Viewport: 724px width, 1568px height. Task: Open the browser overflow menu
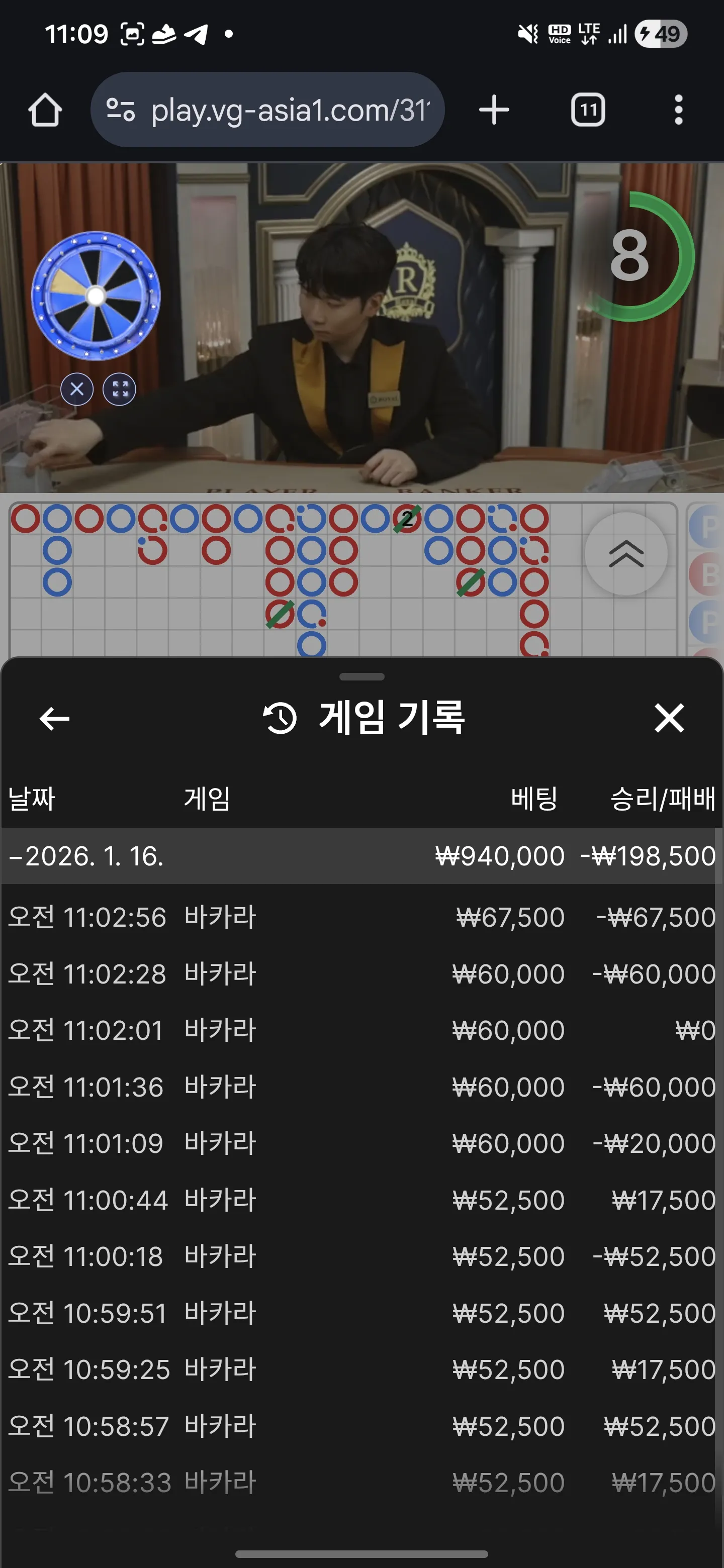click(x=678, y=110)
